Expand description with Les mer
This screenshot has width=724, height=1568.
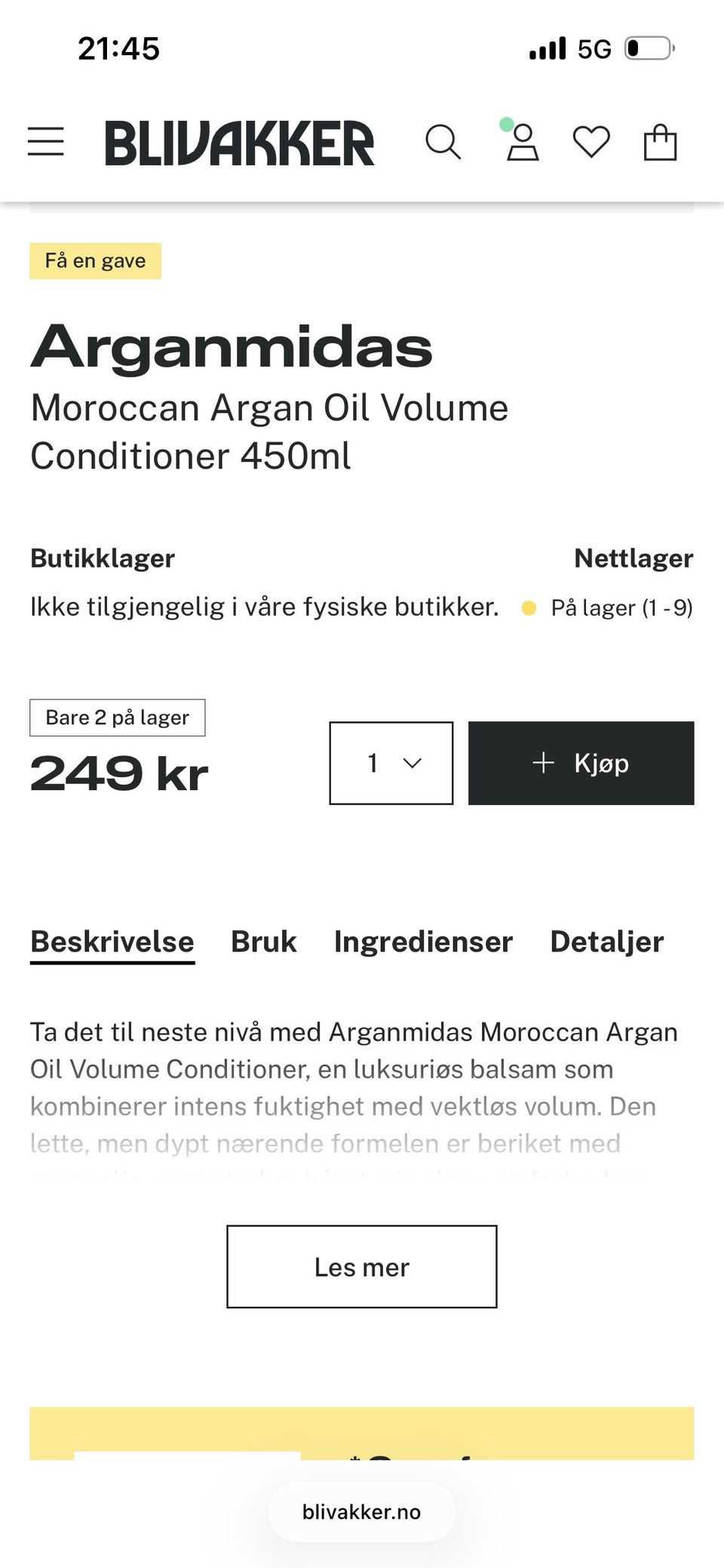tap(362, 1267)
